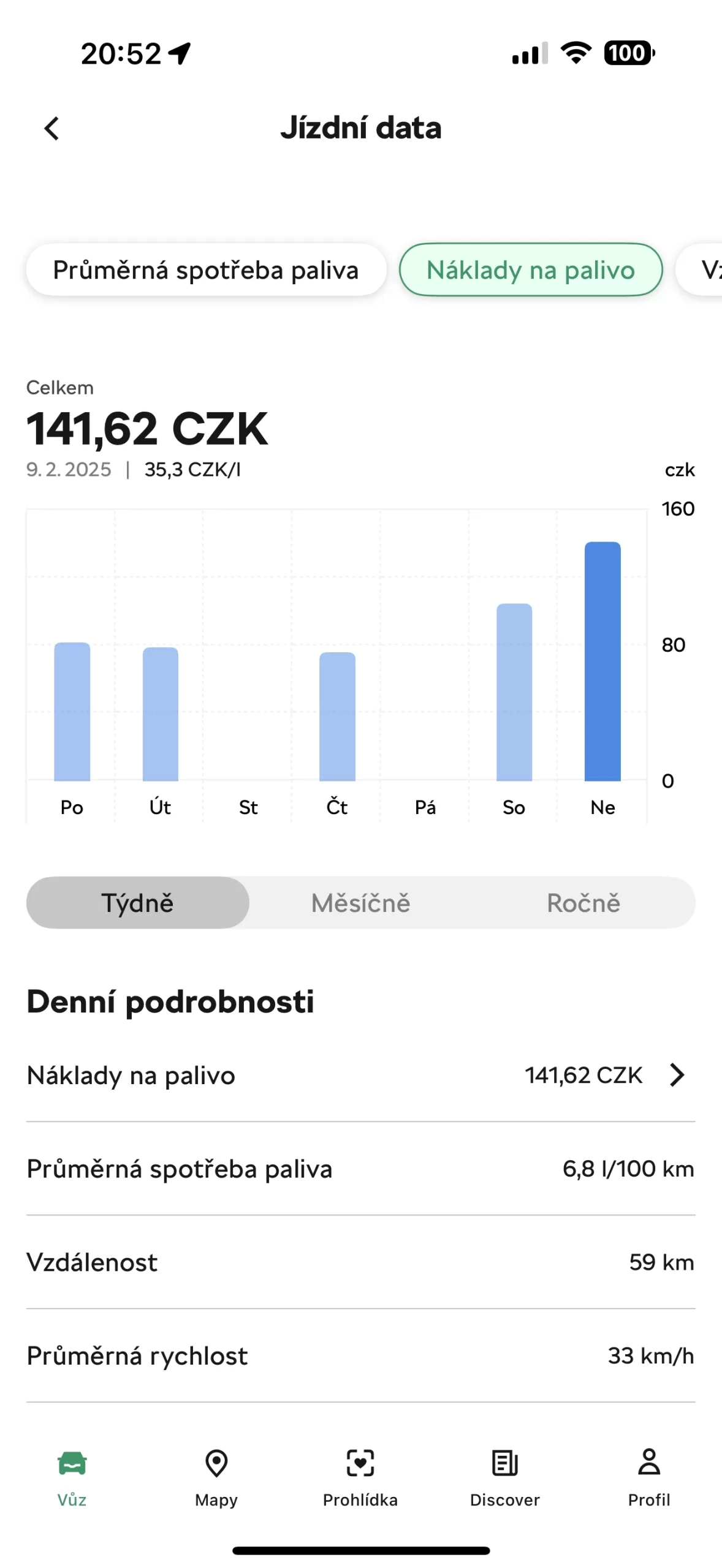Viewport: 722px width, 1568px height.
Task: Open Náklady na palivo daily details row
Action: [x=361, y=1076]
